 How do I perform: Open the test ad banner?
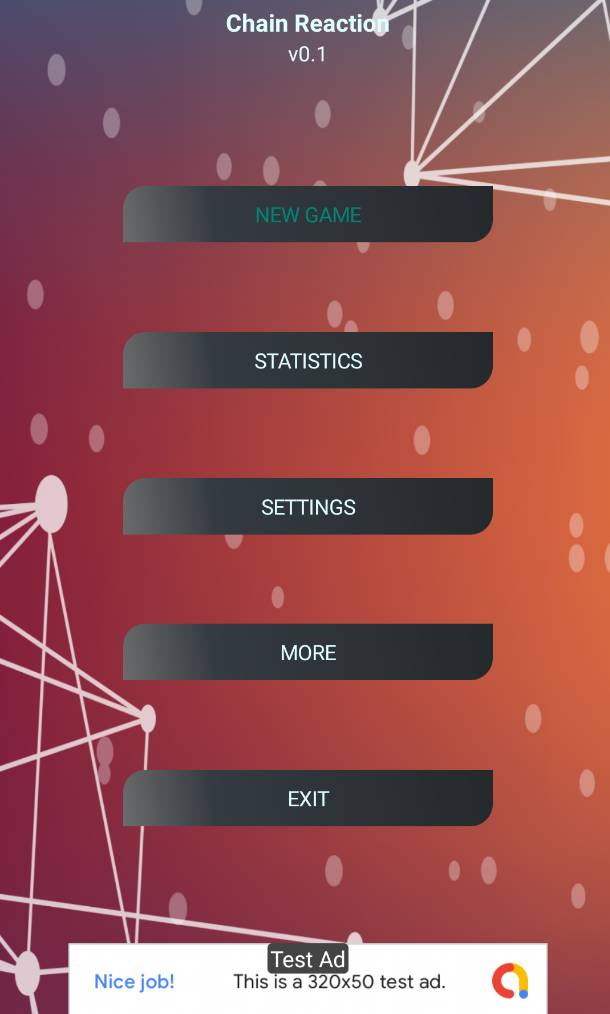pyautogui.click(x=308, y=980)
